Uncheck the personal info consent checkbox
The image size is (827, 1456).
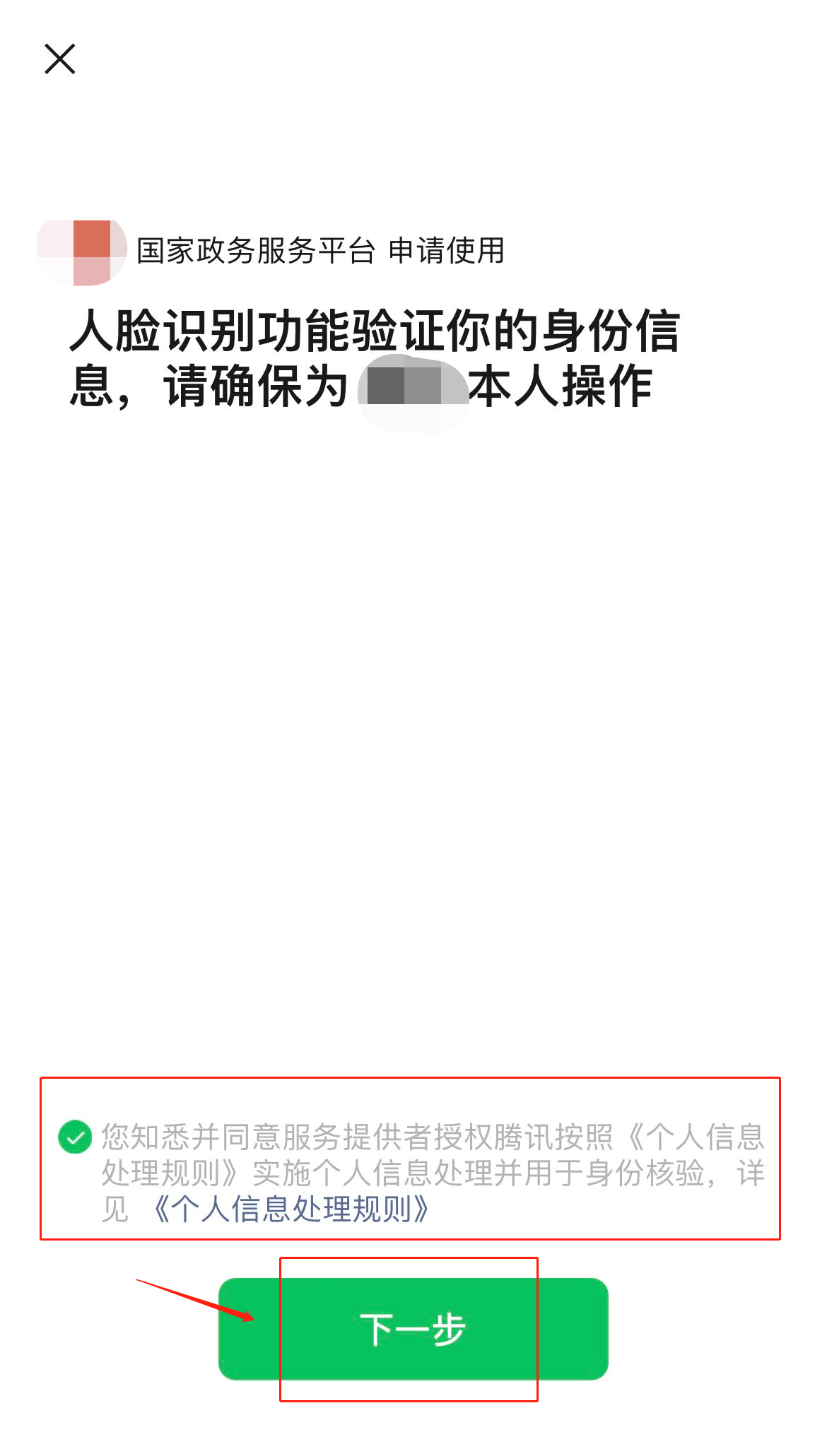click(75, 1137)
